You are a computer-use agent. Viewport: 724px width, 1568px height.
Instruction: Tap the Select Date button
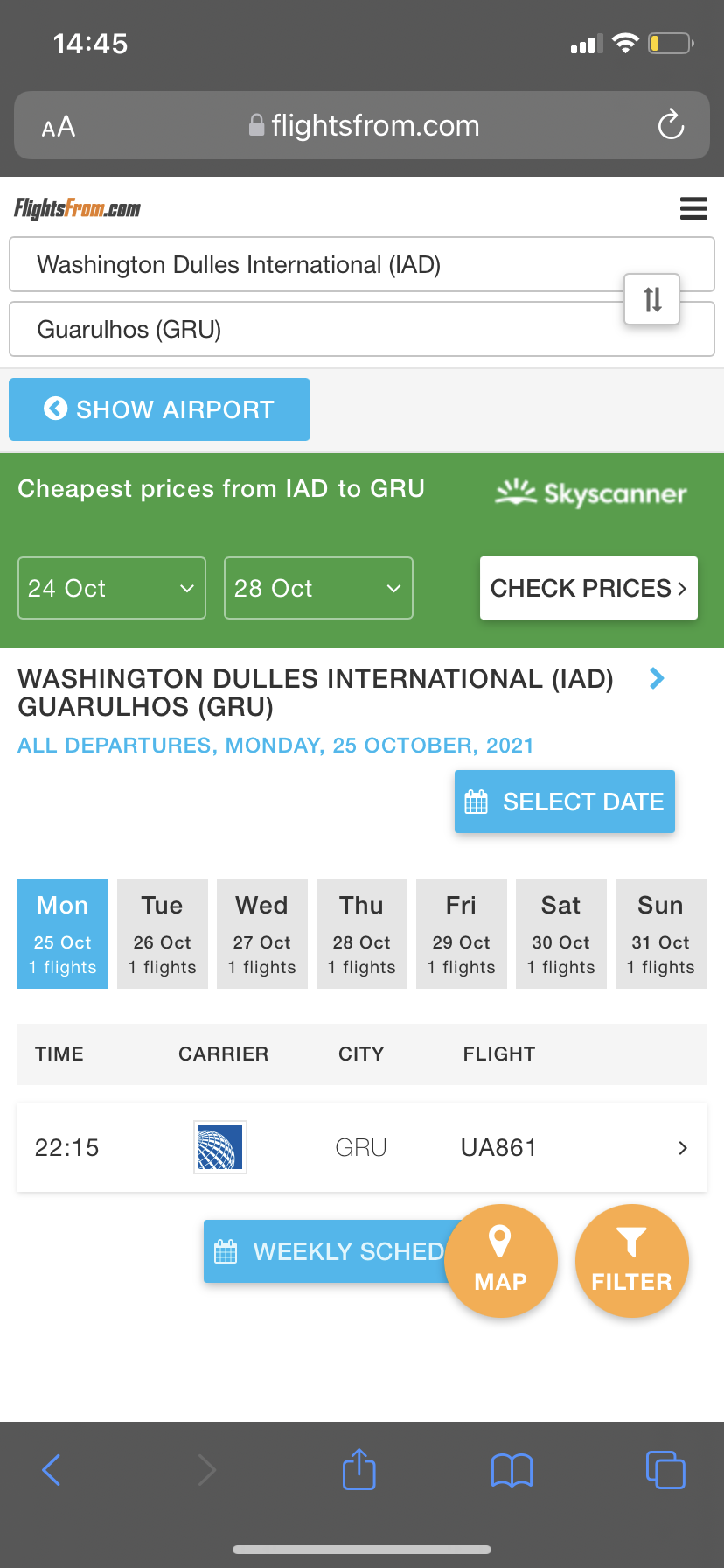(x=565, y=801)
